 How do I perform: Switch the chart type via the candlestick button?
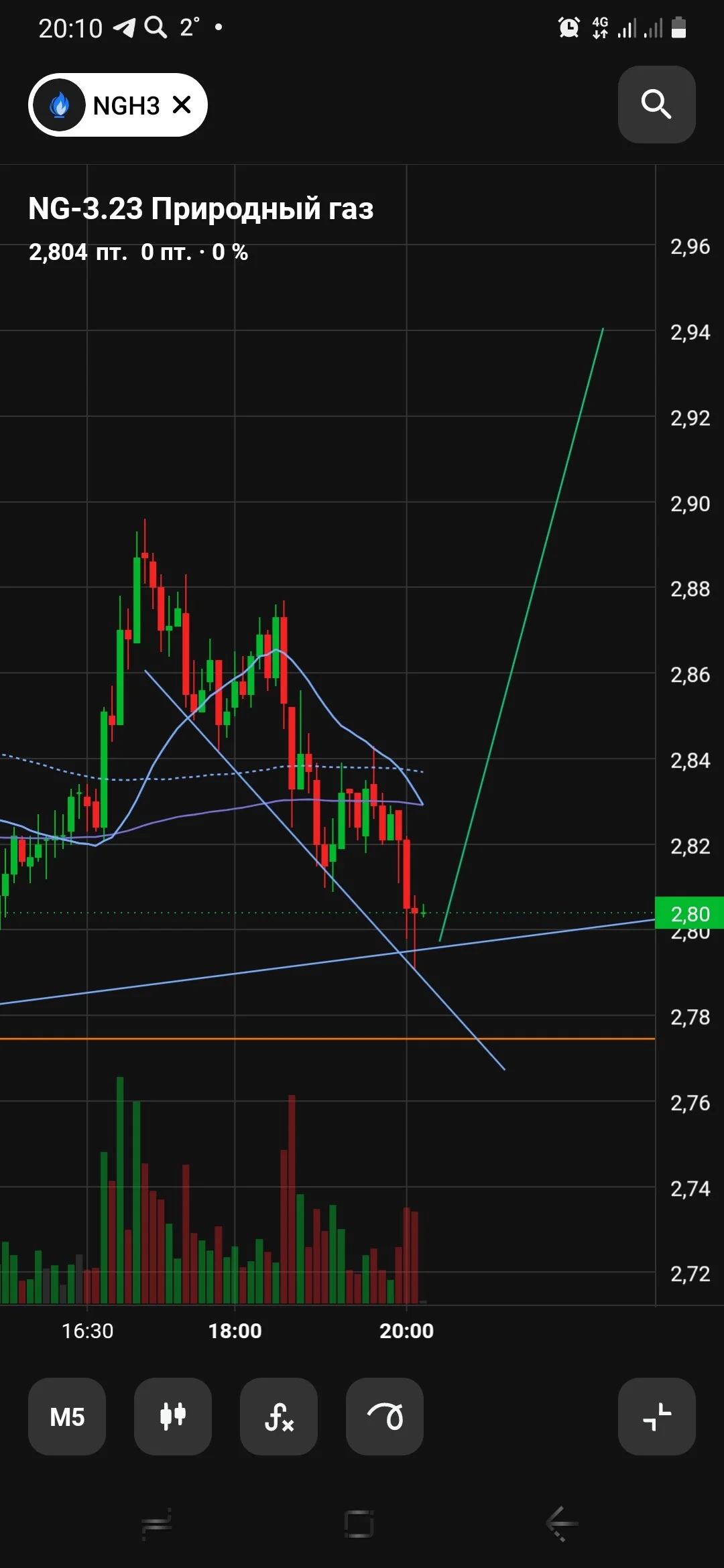tap(173, 1417)
